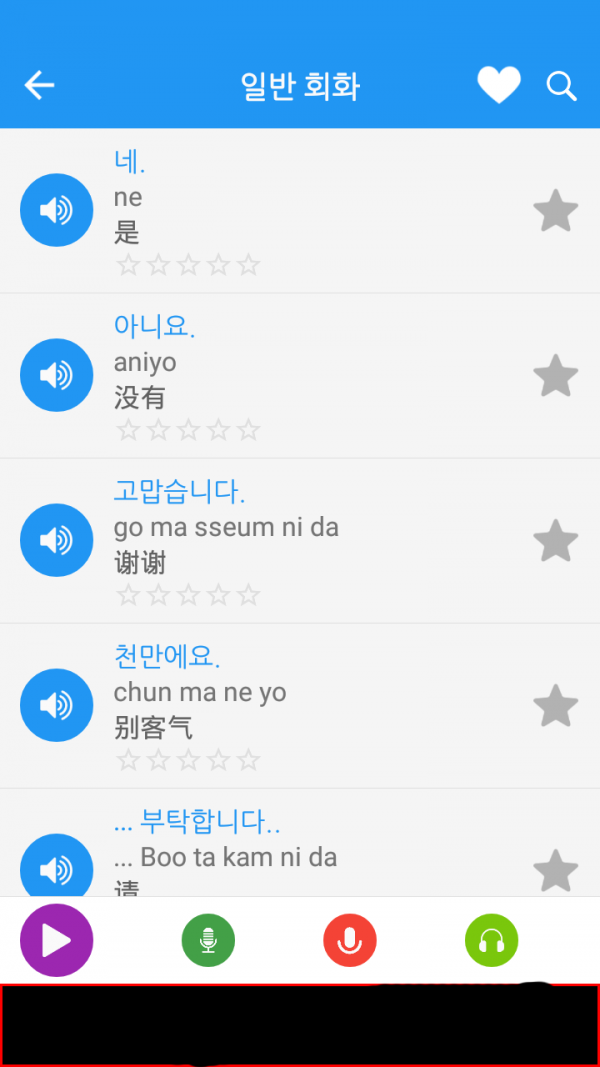Open search with the magnifier icon
This screenshot has width=600, height=1067.
pos(561,86)
